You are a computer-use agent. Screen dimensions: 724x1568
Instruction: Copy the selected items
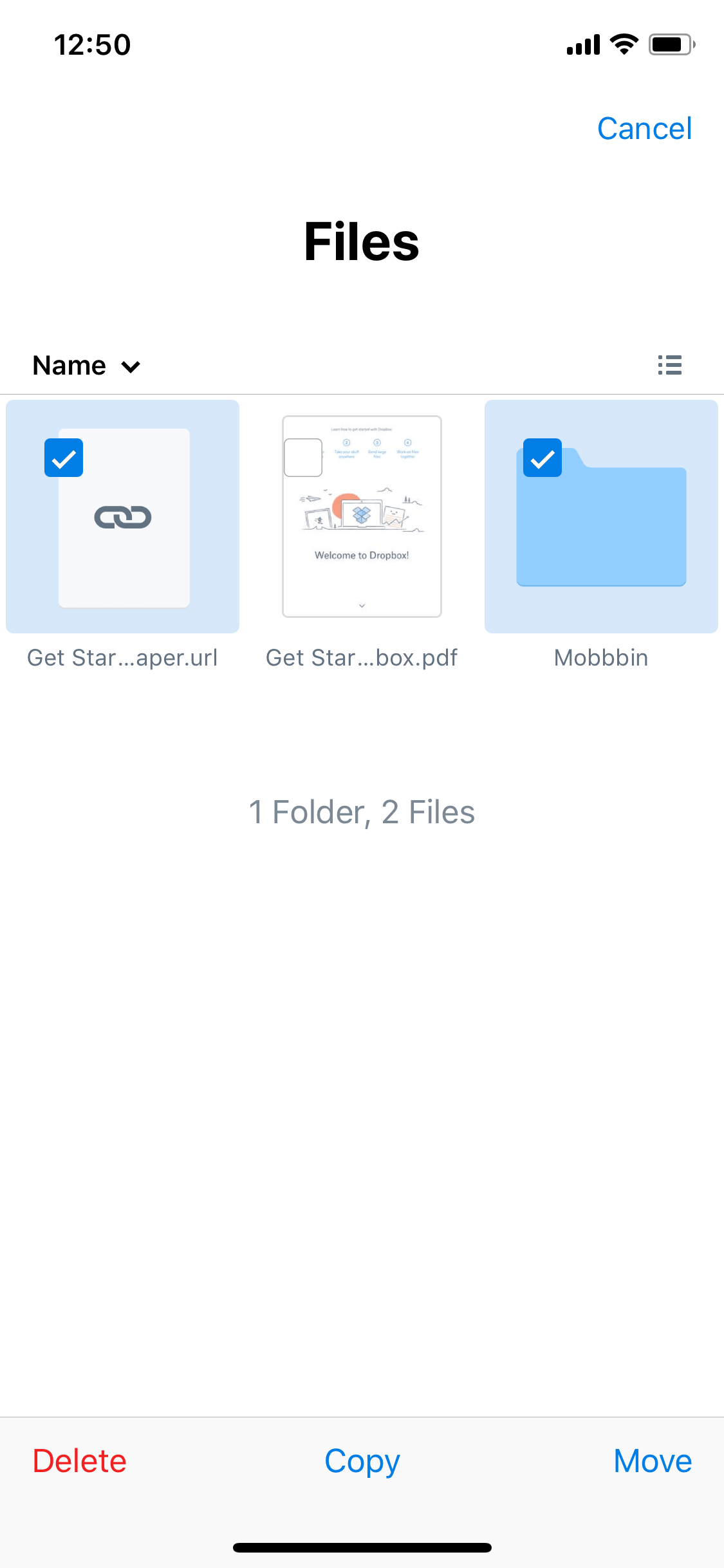362,1462
